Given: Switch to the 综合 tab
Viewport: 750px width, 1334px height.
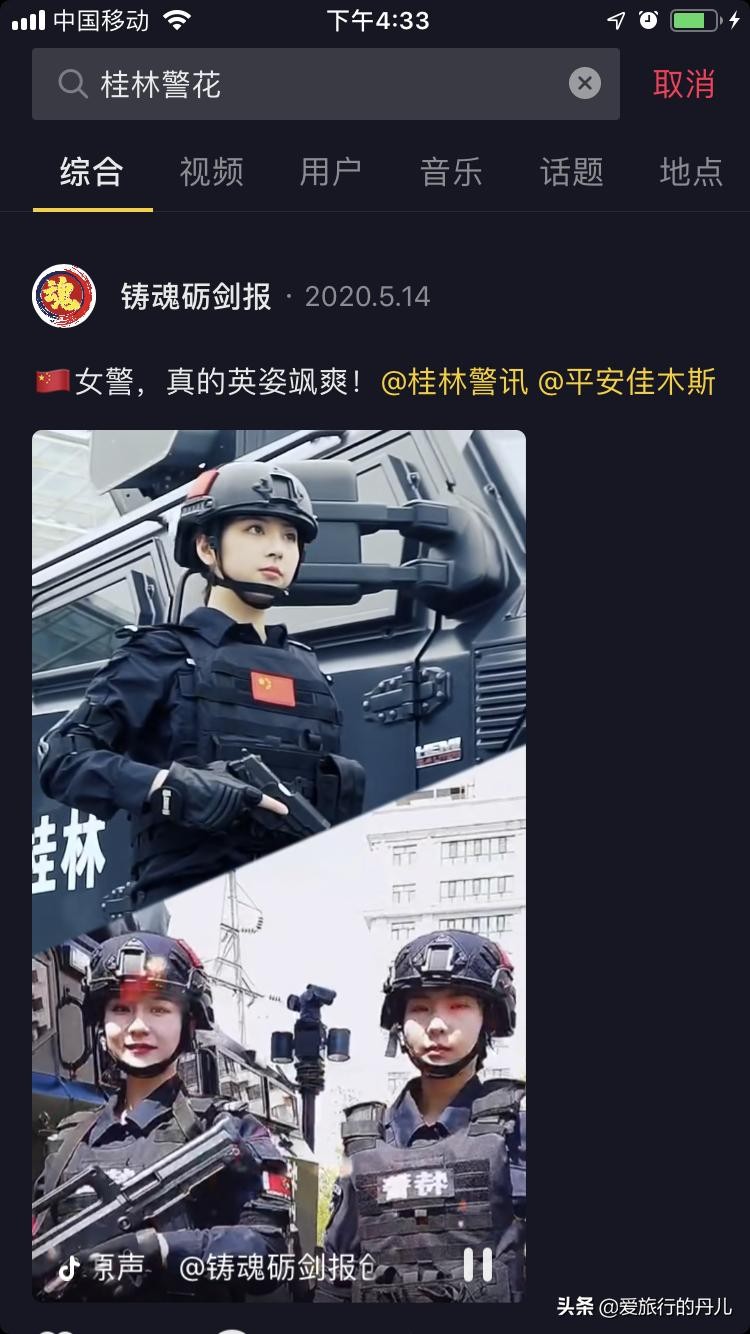Looking at the screenshot, I should tap(91, 172).
